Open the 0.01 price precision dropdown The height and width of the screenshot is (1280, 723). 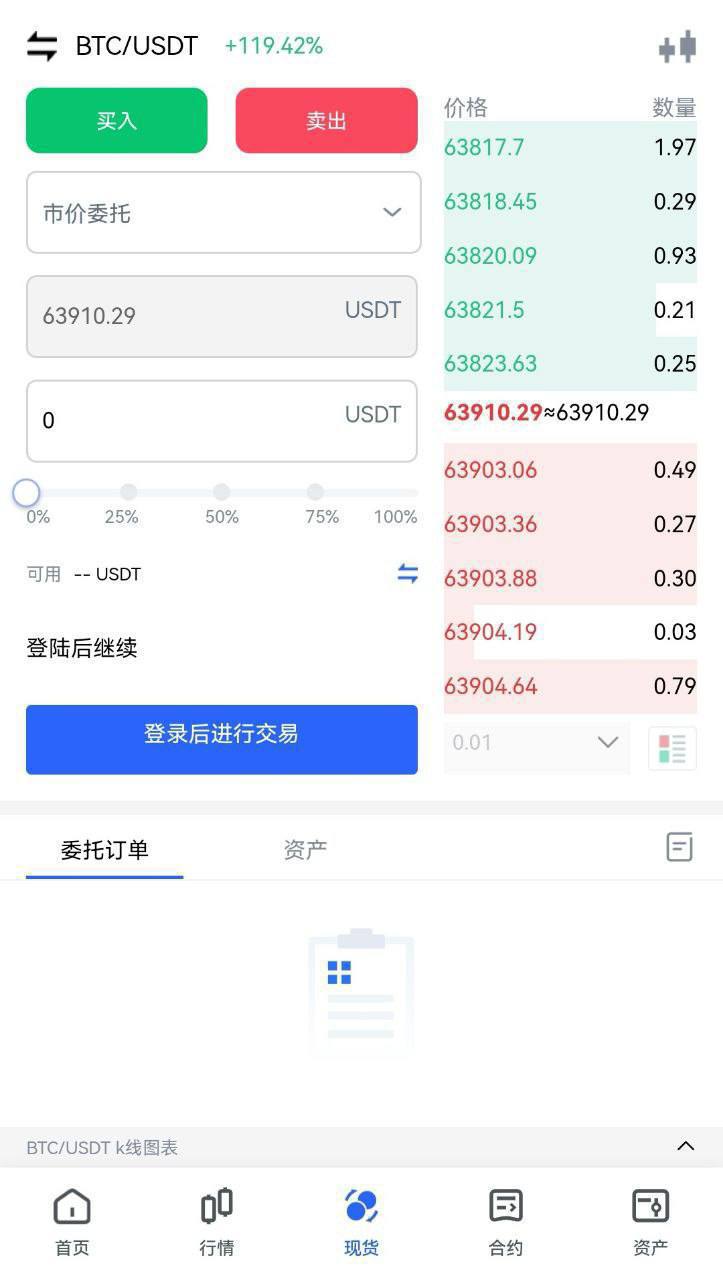[x=536, y=743]
